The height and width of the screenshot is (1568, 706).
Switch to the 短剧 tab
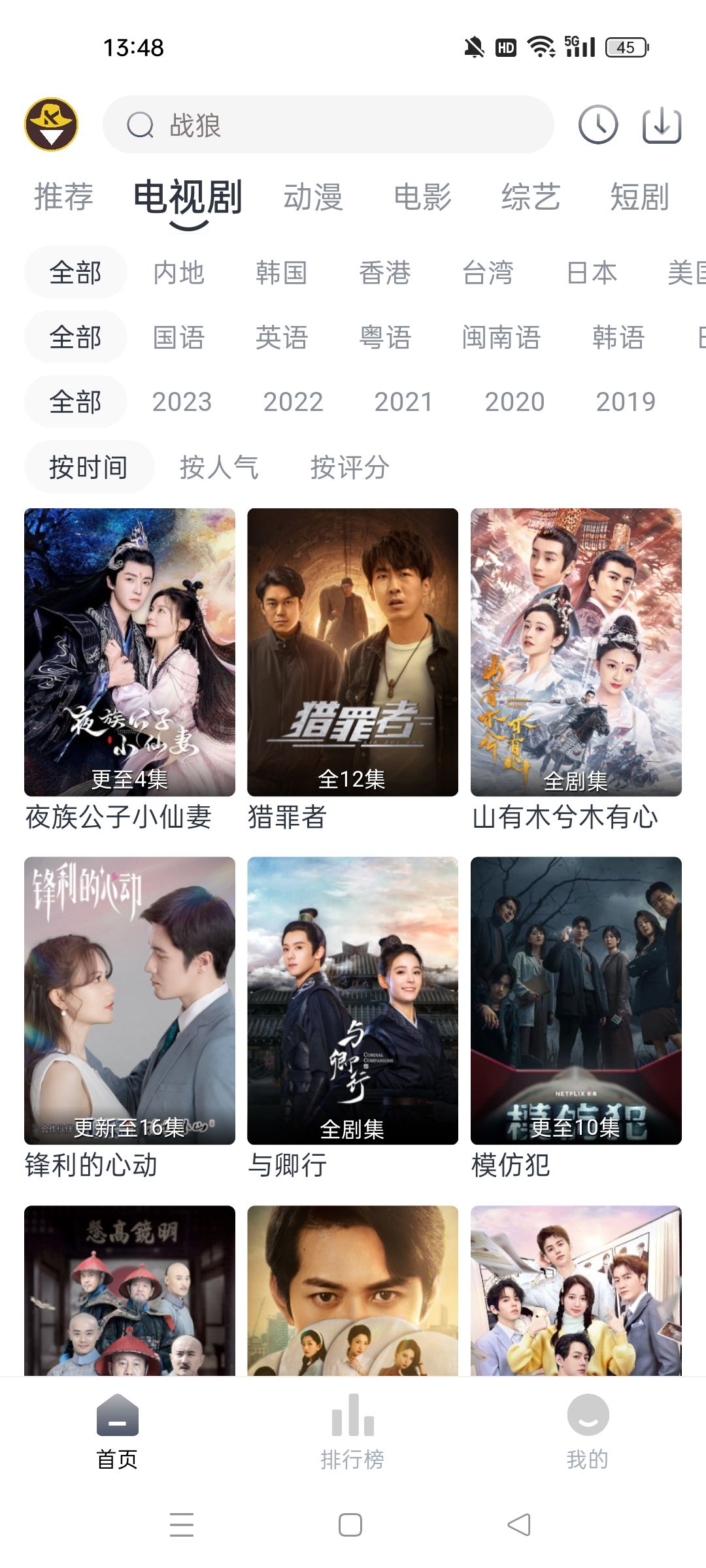point(639,197)
